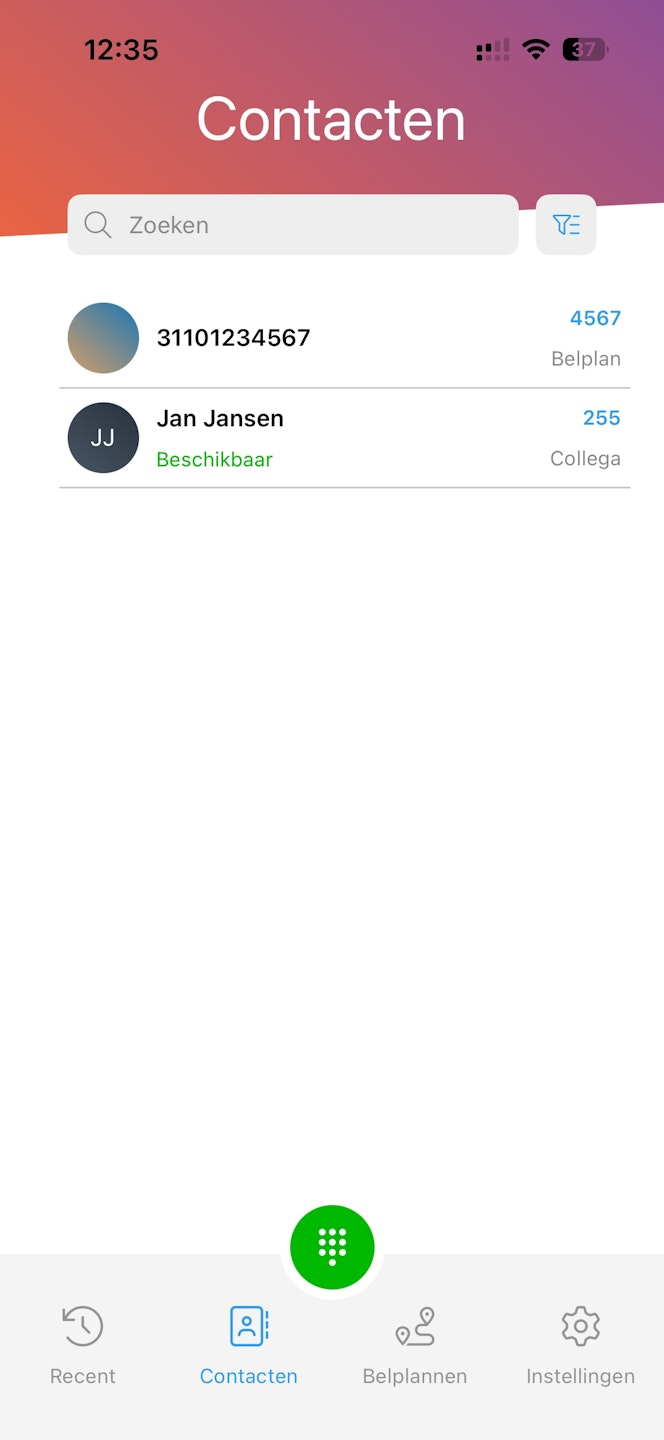Open the contacts filter icon
This screenshot has height=1440, width=664.
[x=566, y=225]
